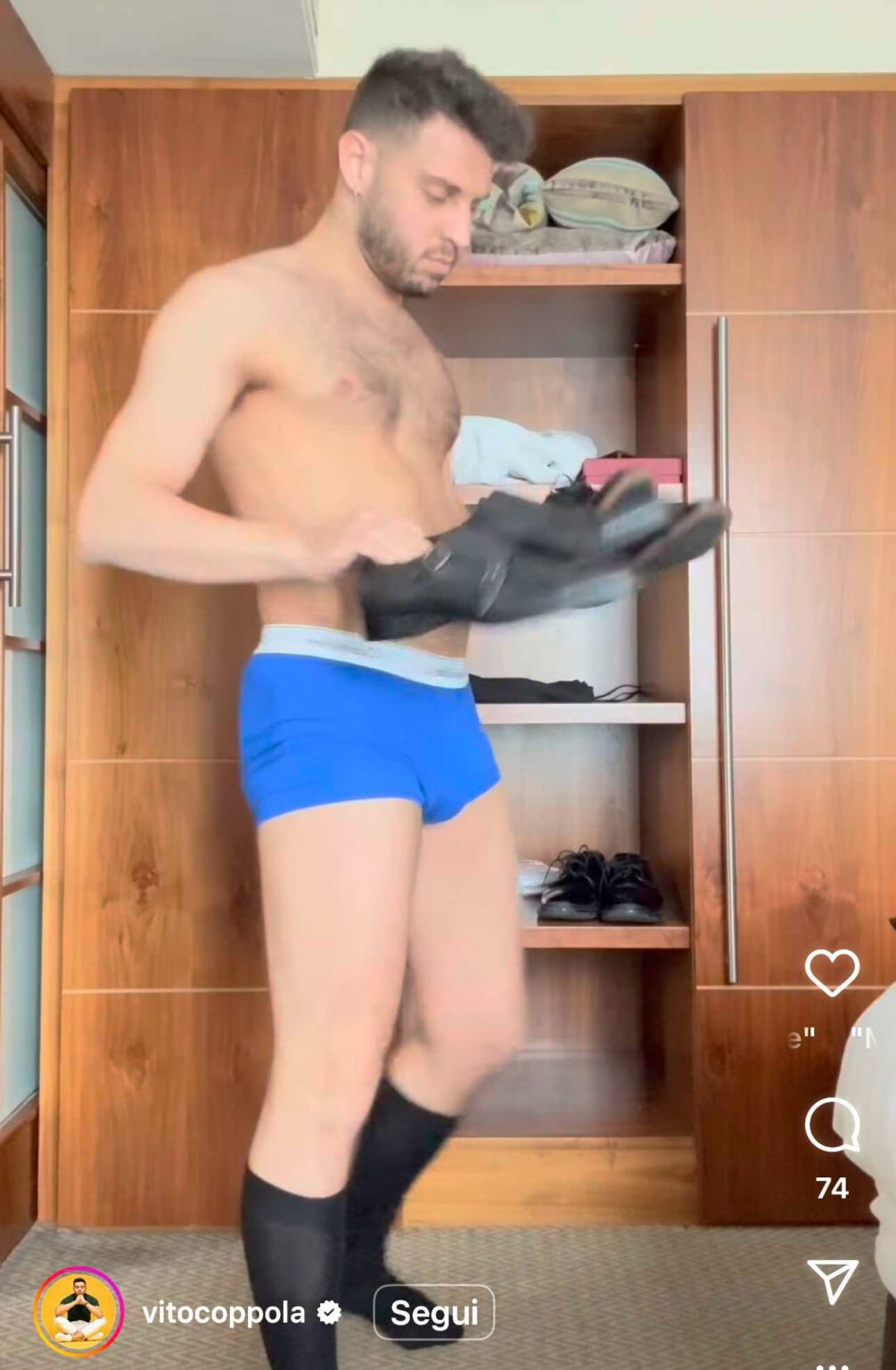Tap the Segui button to follow

pos(433,1312)
